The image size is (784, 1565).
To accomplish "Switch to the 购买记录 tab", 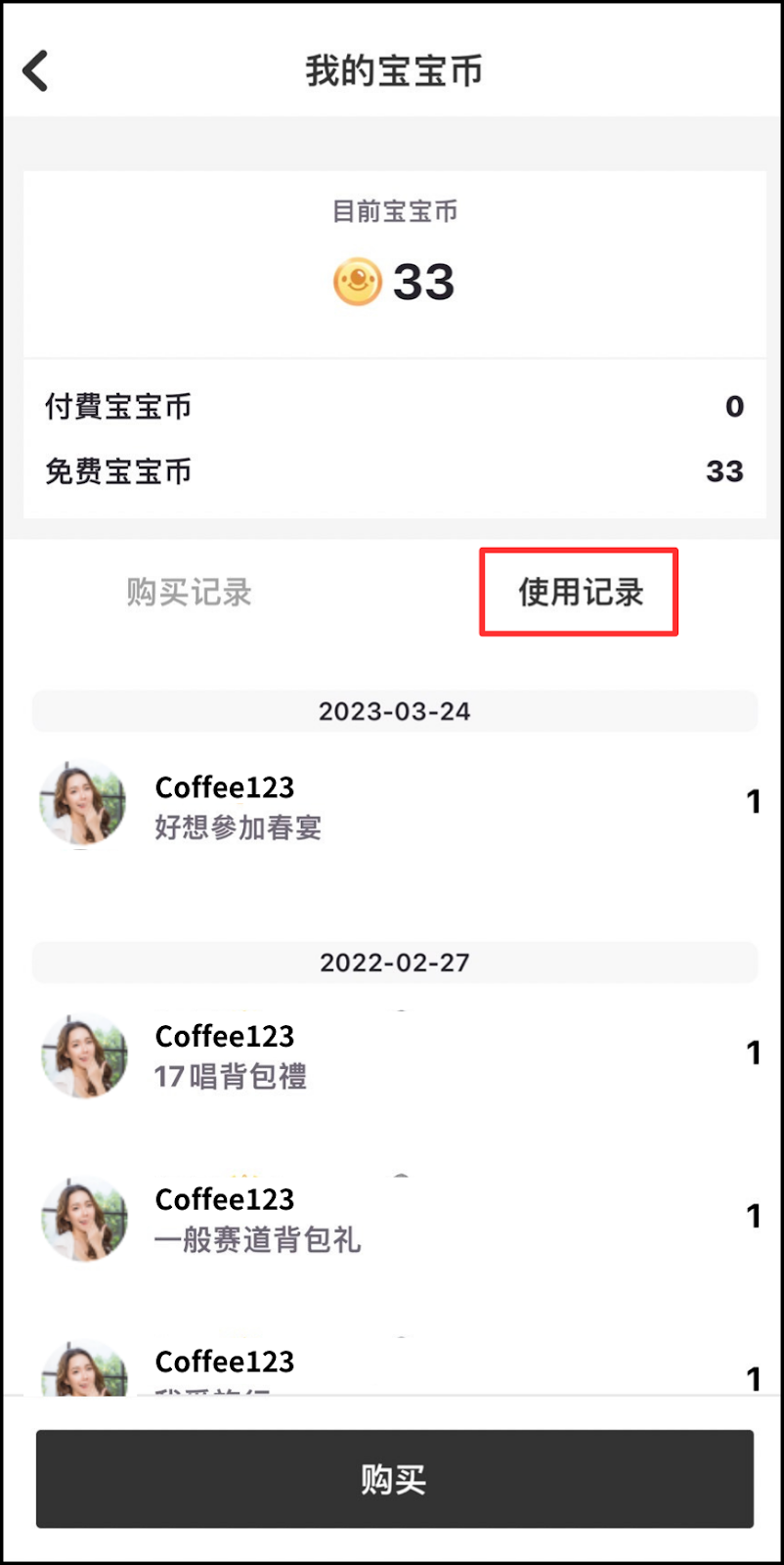I will click(x=190, y=592).
